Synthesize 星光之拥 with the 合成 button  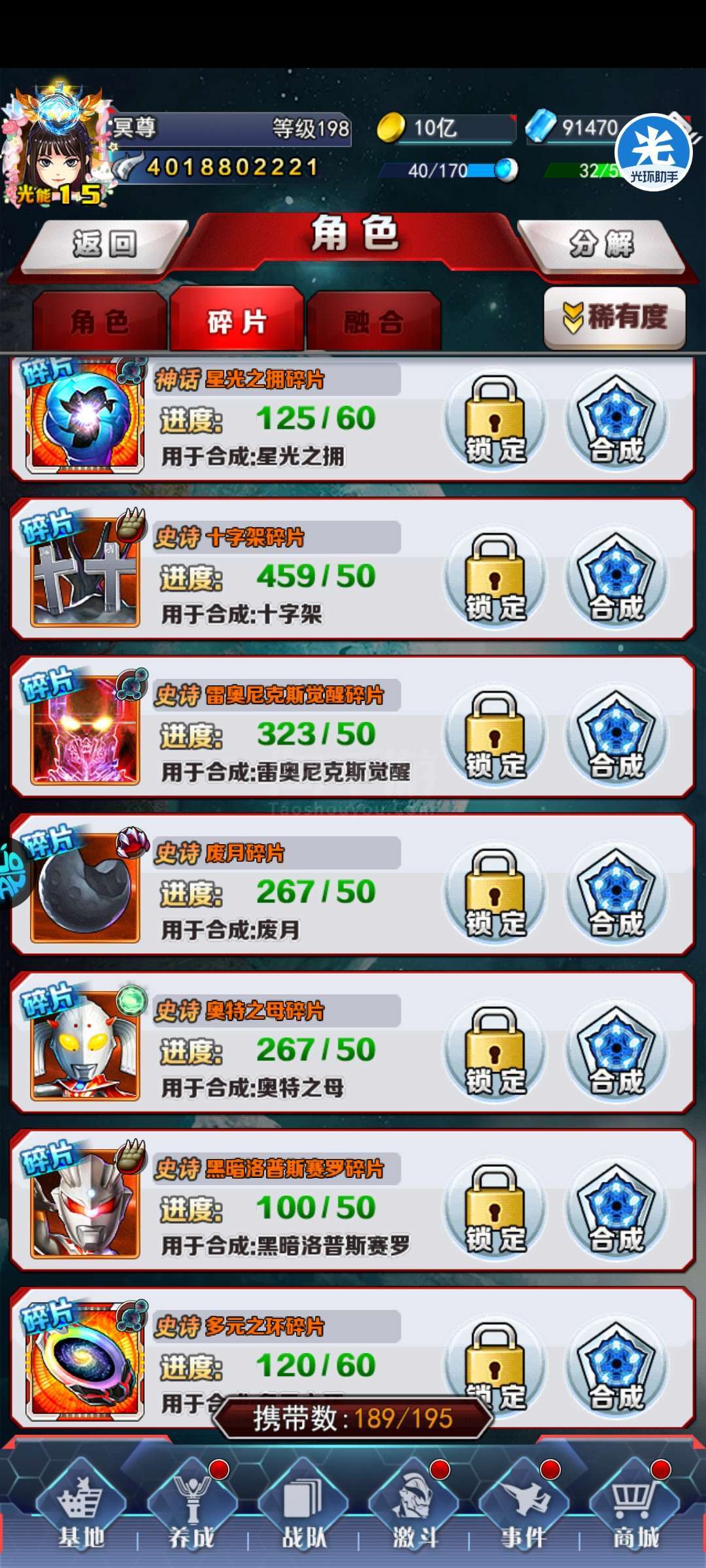tap(616, 419)
